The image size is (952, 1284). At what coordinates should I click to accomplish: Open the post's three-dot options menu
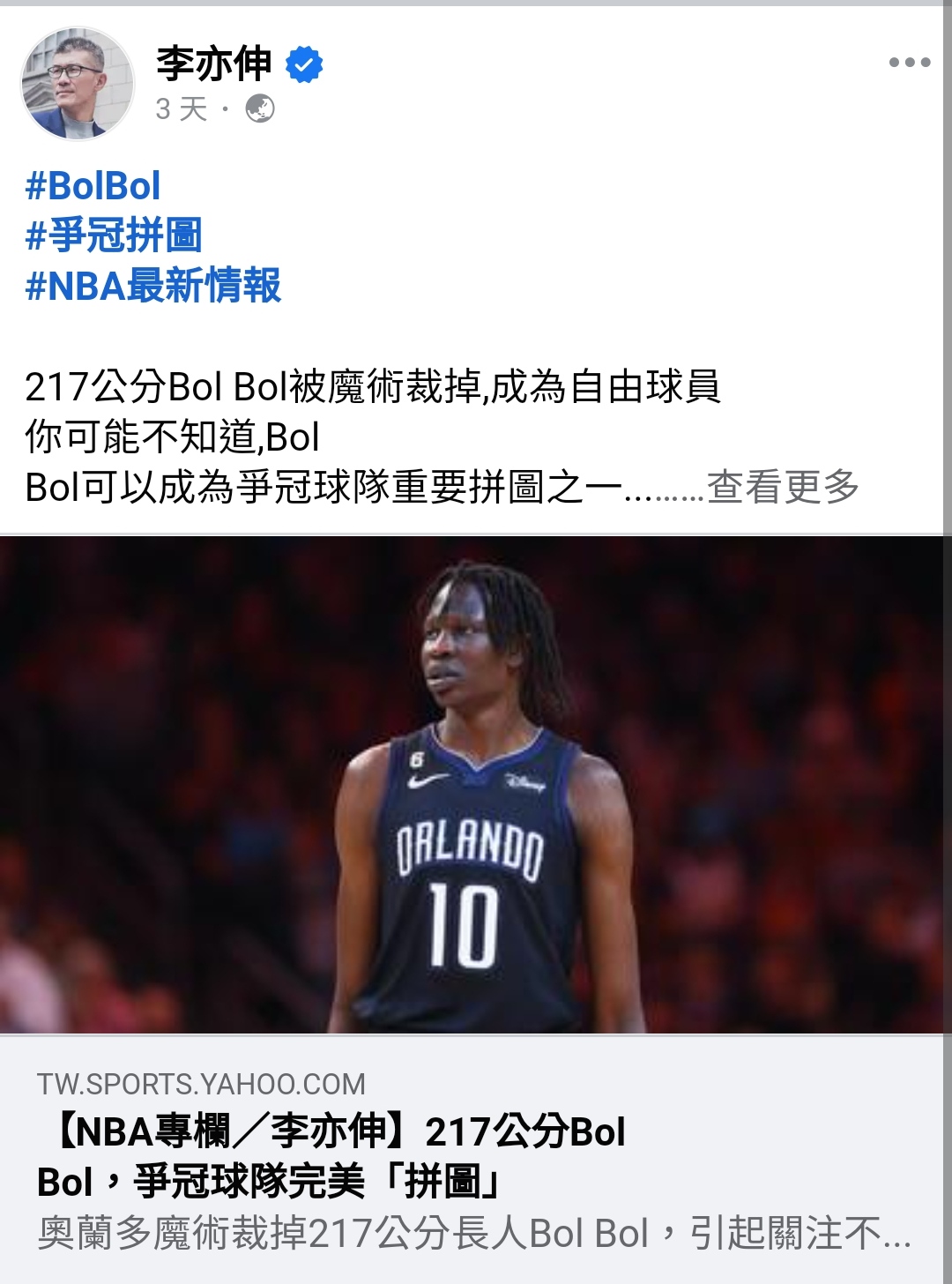pyautogui.click(x=909, y=63)
